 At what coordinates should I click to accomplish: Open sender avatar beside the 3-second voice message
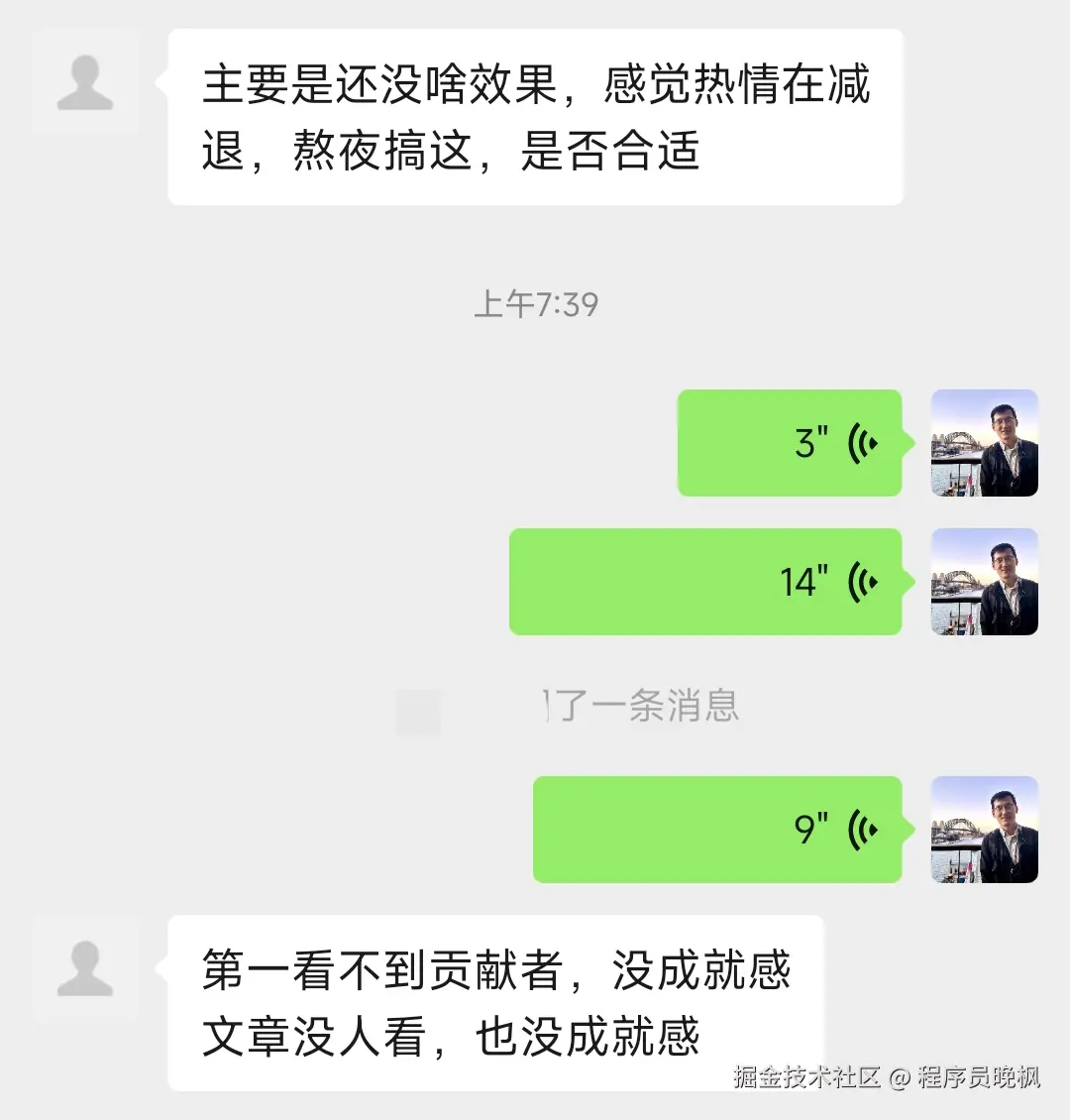click(984, 443)
